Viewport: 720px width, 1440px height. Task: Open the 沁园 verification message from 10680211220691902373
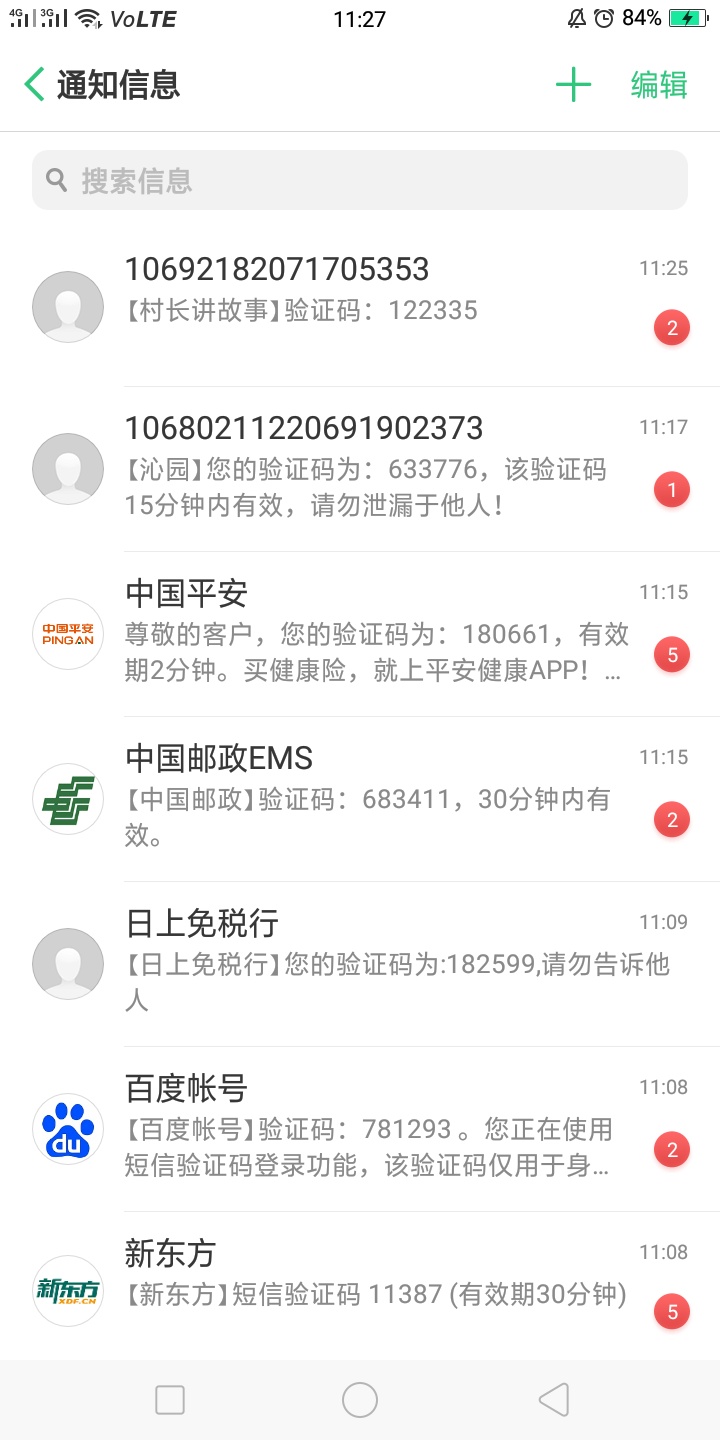pos(360,469)
